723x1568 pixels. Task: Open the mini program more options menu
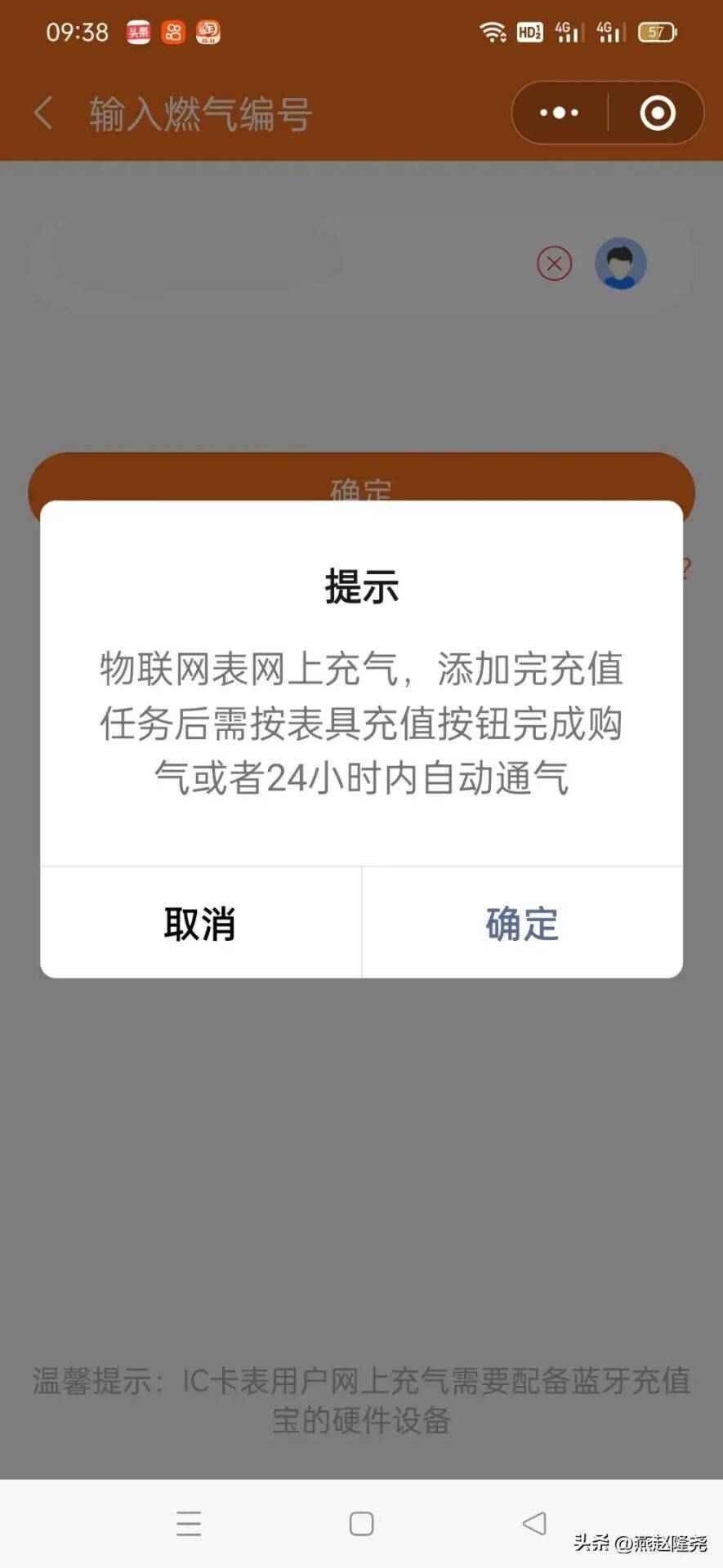(x=560, y=113)
